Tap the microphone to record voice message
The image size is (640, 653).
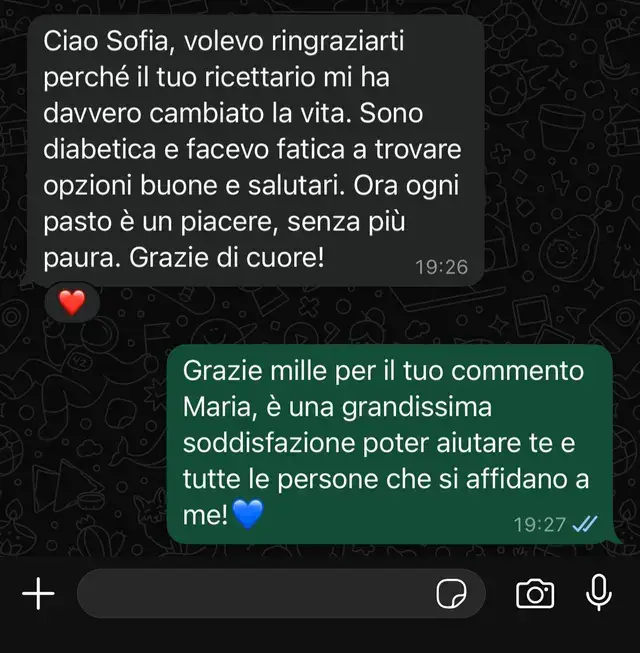[x=598, y=594]
